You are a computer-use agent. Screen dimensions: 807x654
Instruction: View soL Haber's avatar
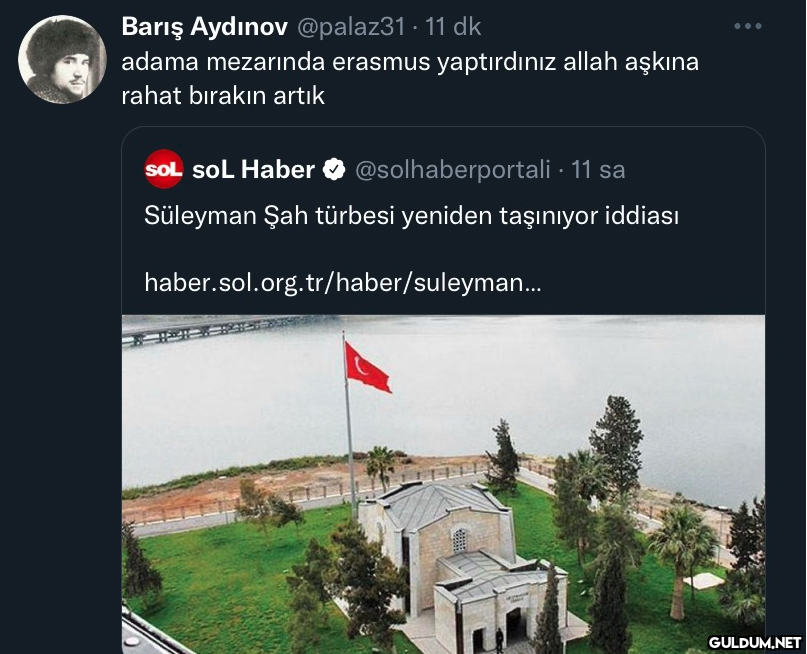tap(164, 169)
